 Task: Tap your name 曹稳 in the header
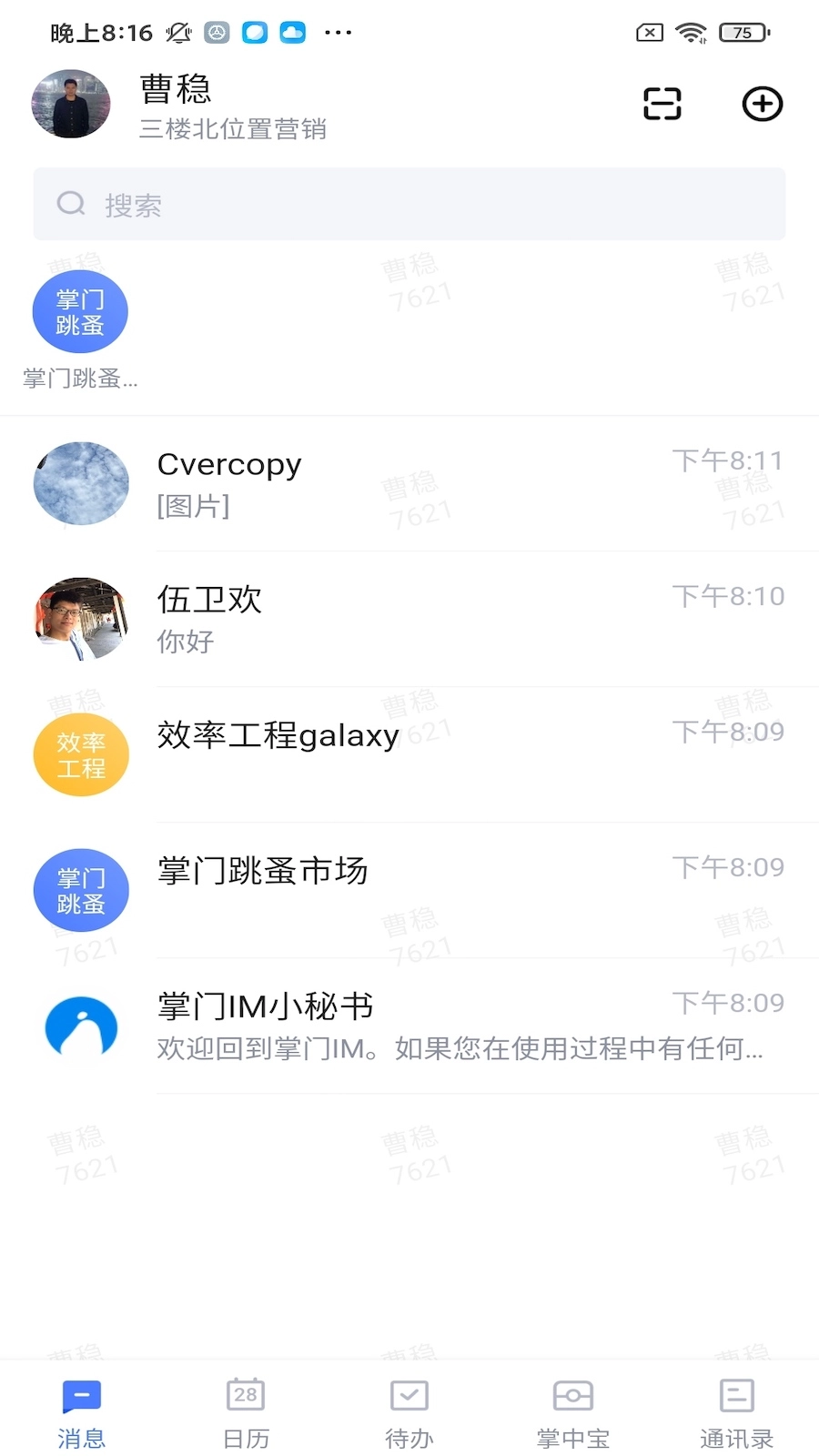tap(175, 89)
